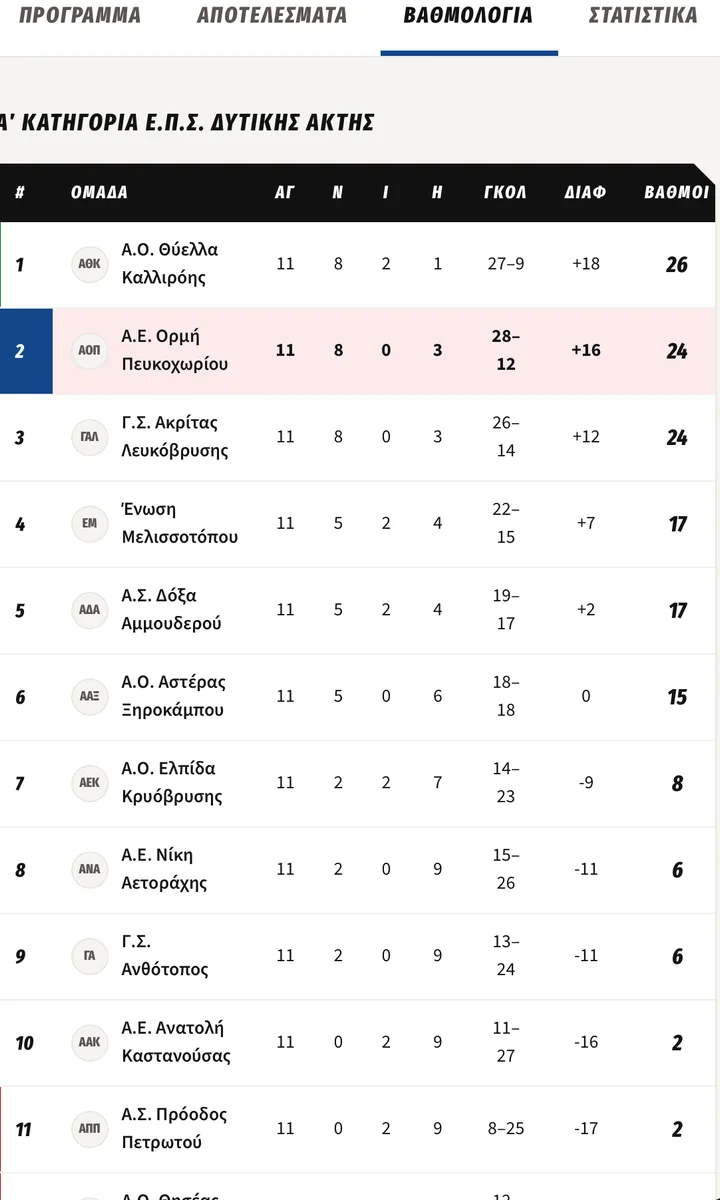The width and height of the screenshot is (720, 1200).
Task: Open team Α.Σ. Πρόοδος Πετρωτού
Action: tap(360, 1129)
